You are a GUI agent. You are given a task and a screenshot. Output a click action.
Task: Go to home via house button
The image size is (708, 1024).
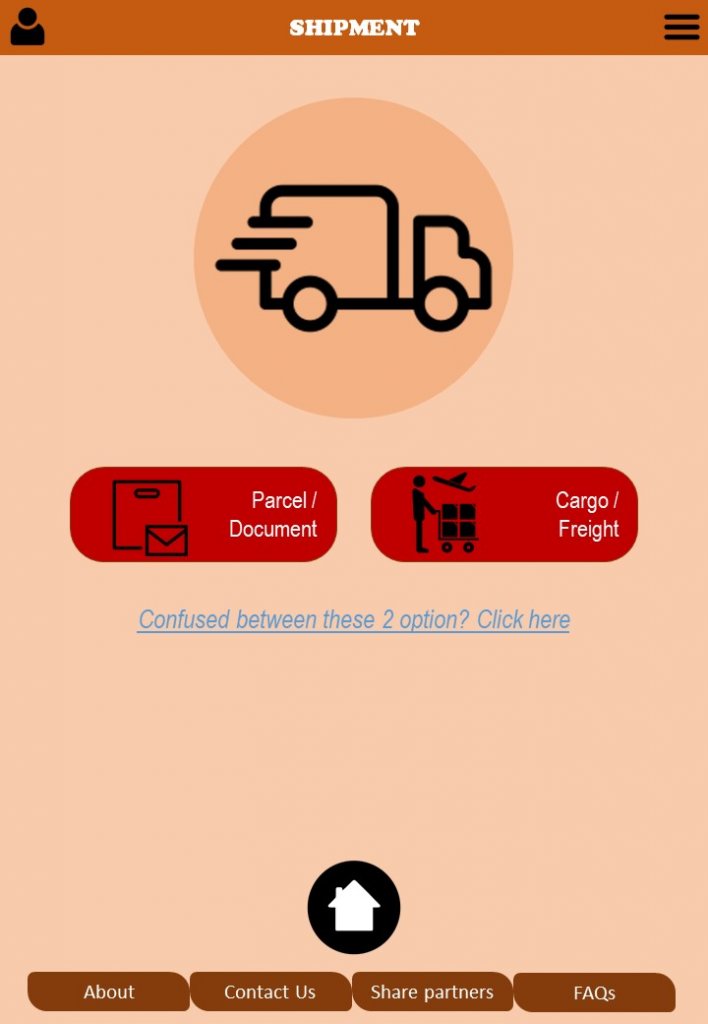(x=354, y=907)
